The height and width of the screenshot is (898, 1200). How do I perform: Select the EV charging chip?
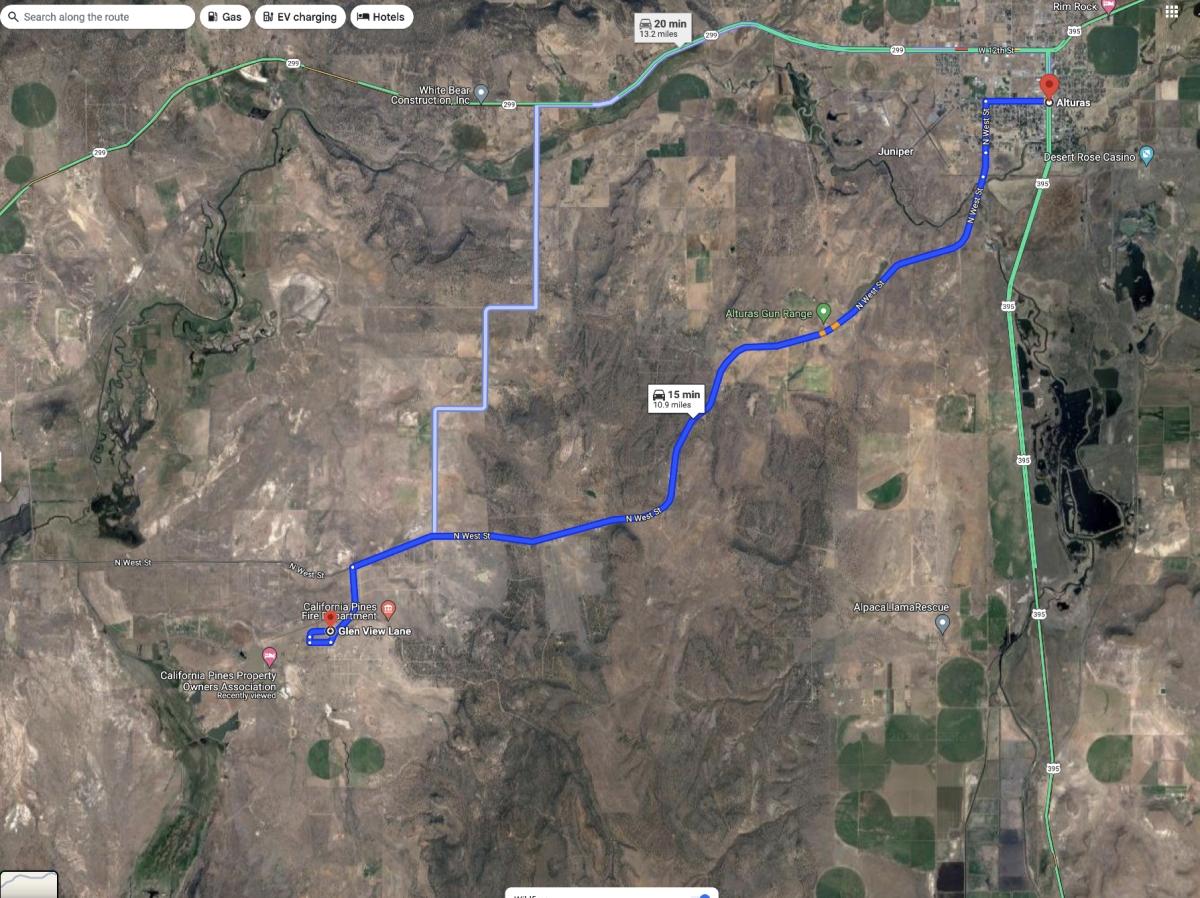[x=300, y=17]
